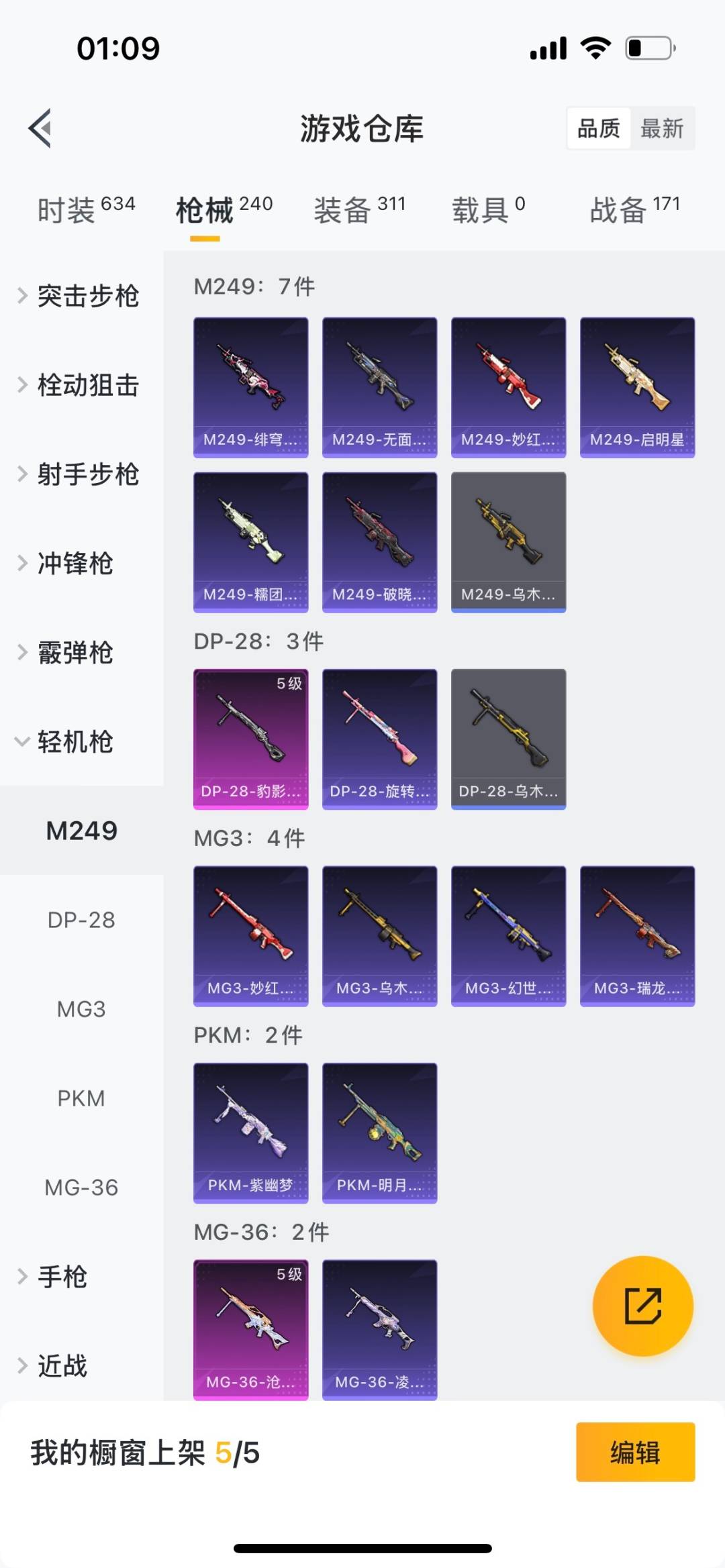
Task: Go back using the top-left arrow
Action: tap(40, 128)
